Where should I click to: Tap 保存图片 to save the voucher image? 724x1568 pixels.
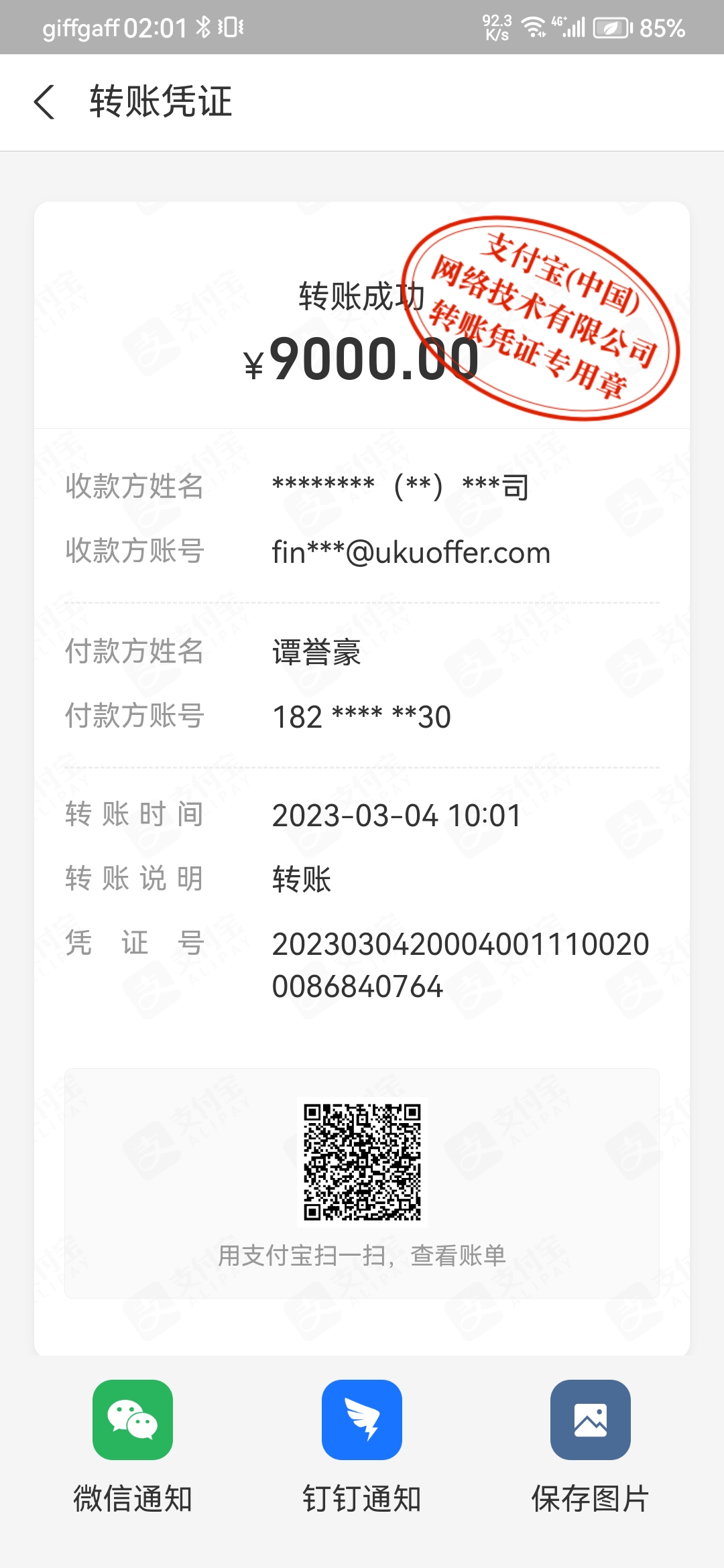[590, 1420]
